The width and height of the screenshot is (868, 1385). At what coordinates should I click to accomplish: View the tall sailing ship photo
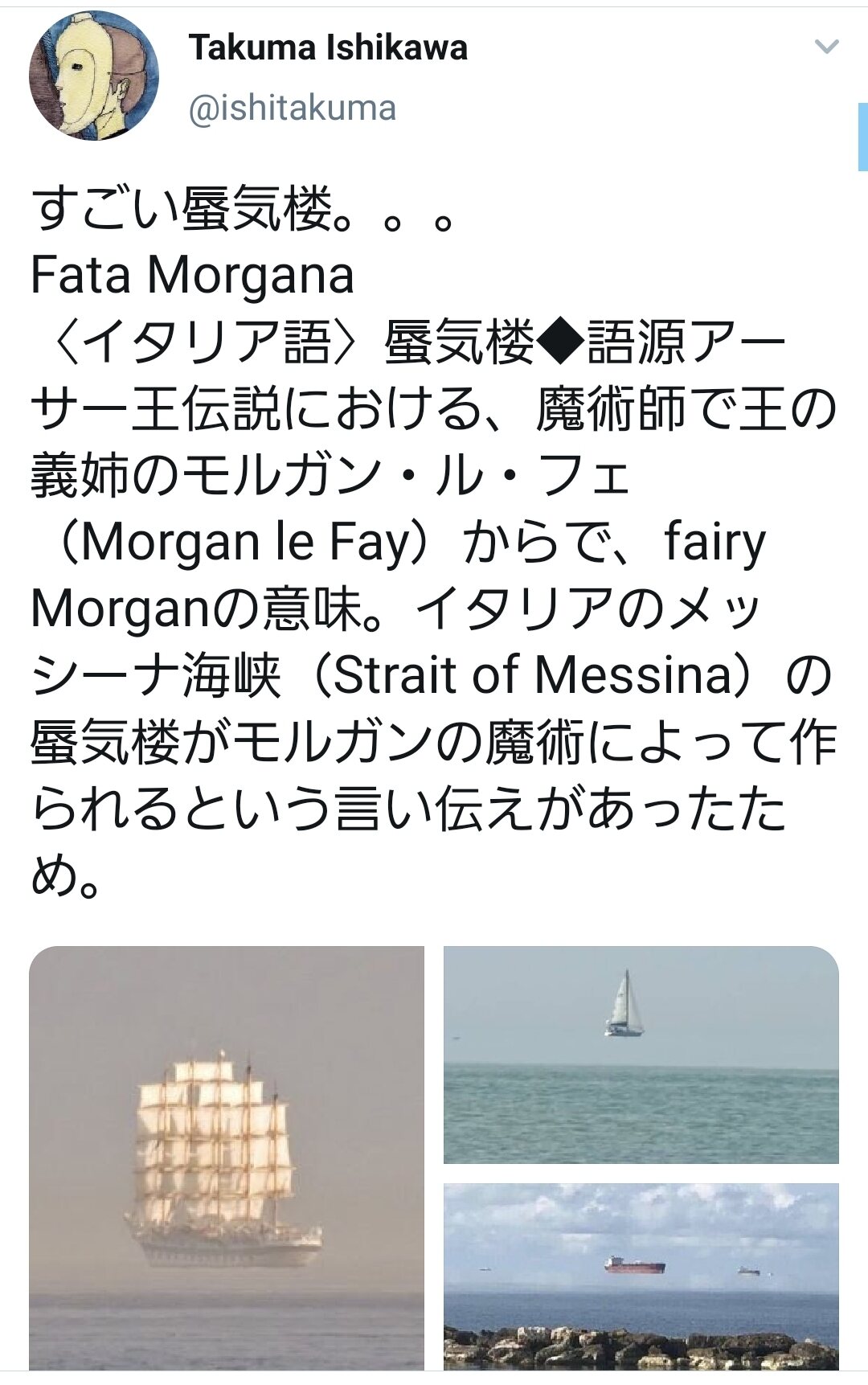click(227, 1158)
